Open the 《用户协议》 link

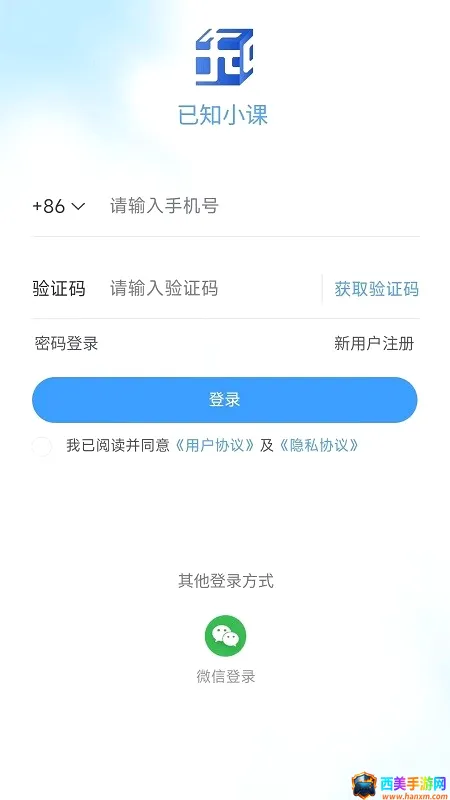(x=215, y=445)
